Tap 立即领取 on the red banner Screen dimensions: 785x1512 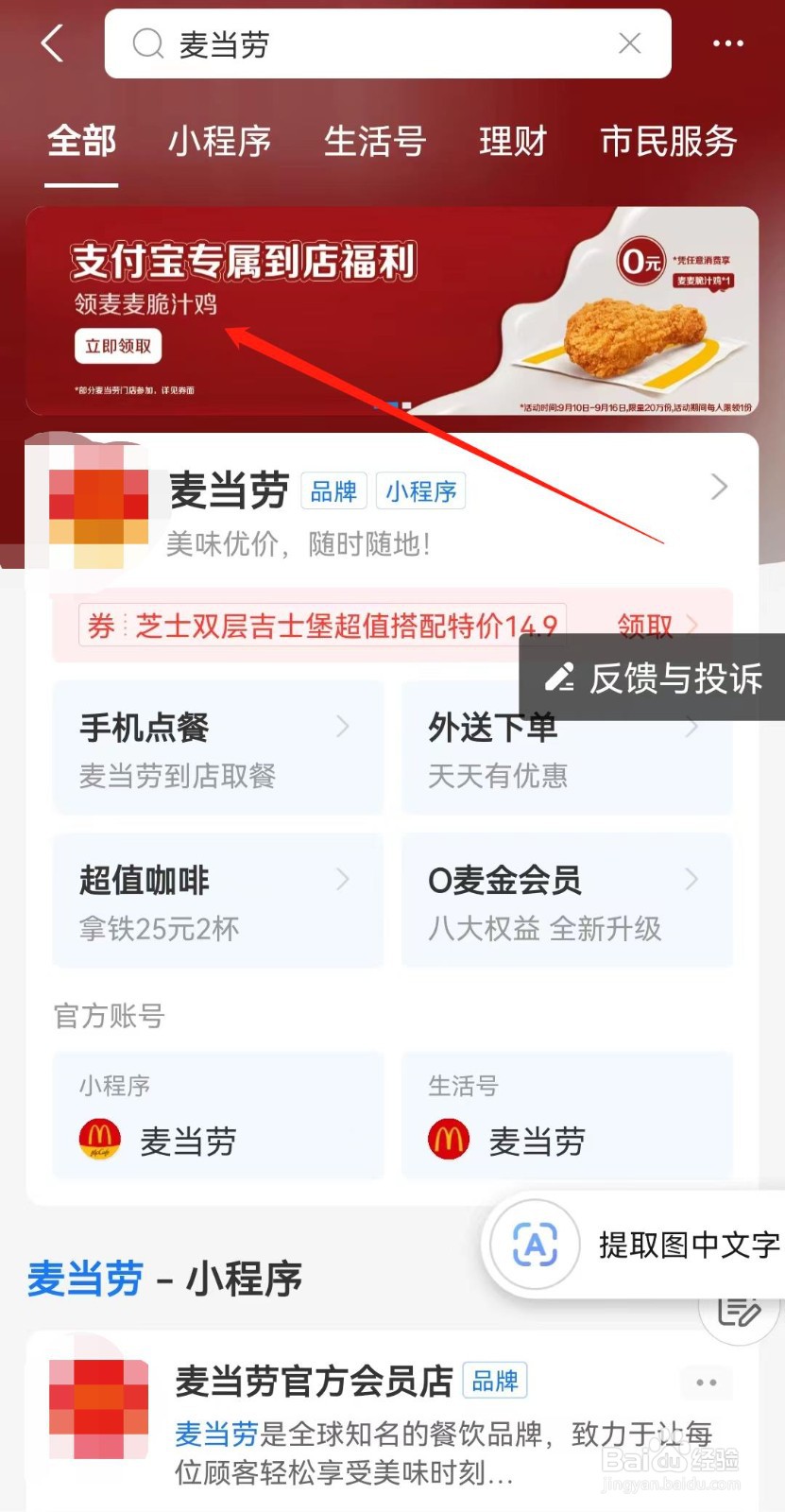point(117,347)
